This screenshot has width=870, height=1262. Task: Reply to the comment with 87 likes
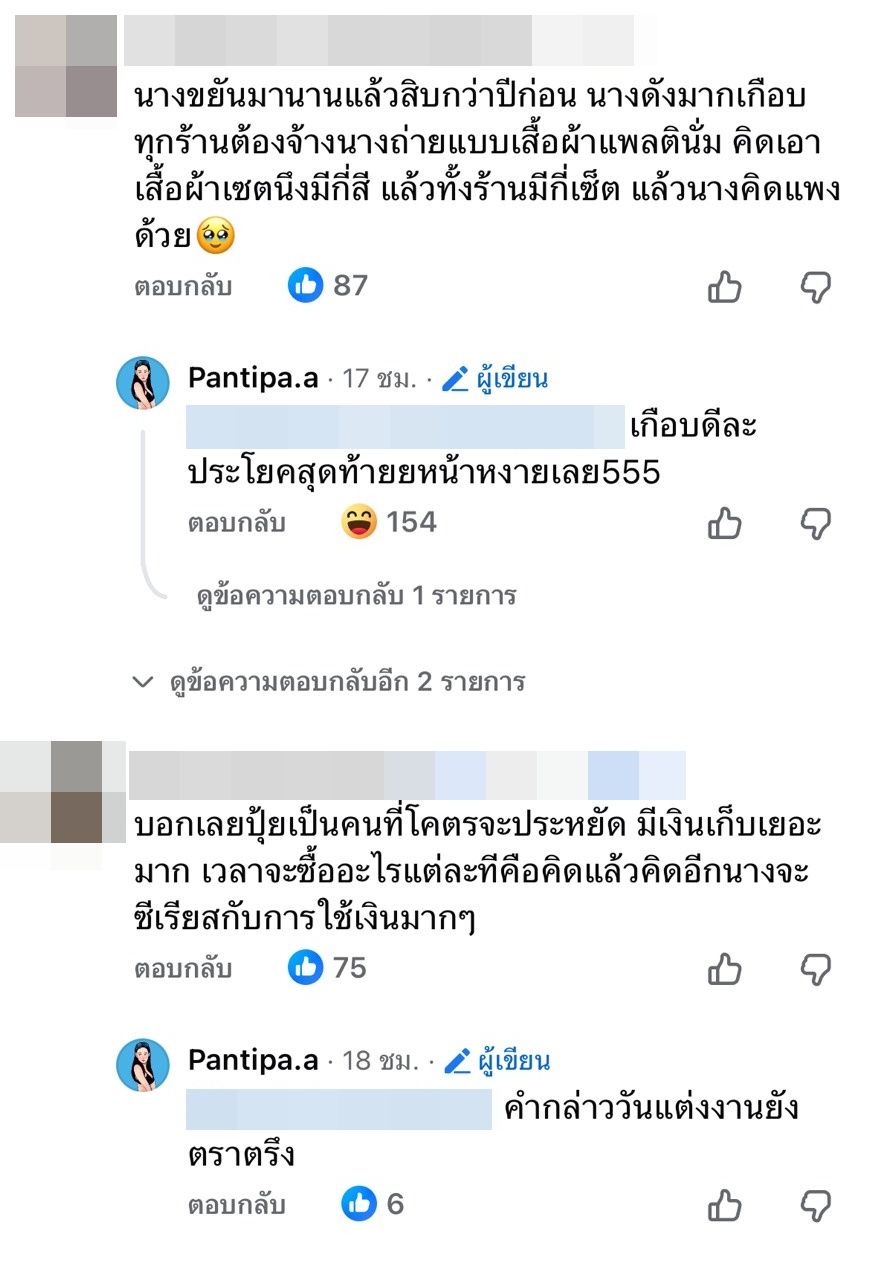click(183, 287)
